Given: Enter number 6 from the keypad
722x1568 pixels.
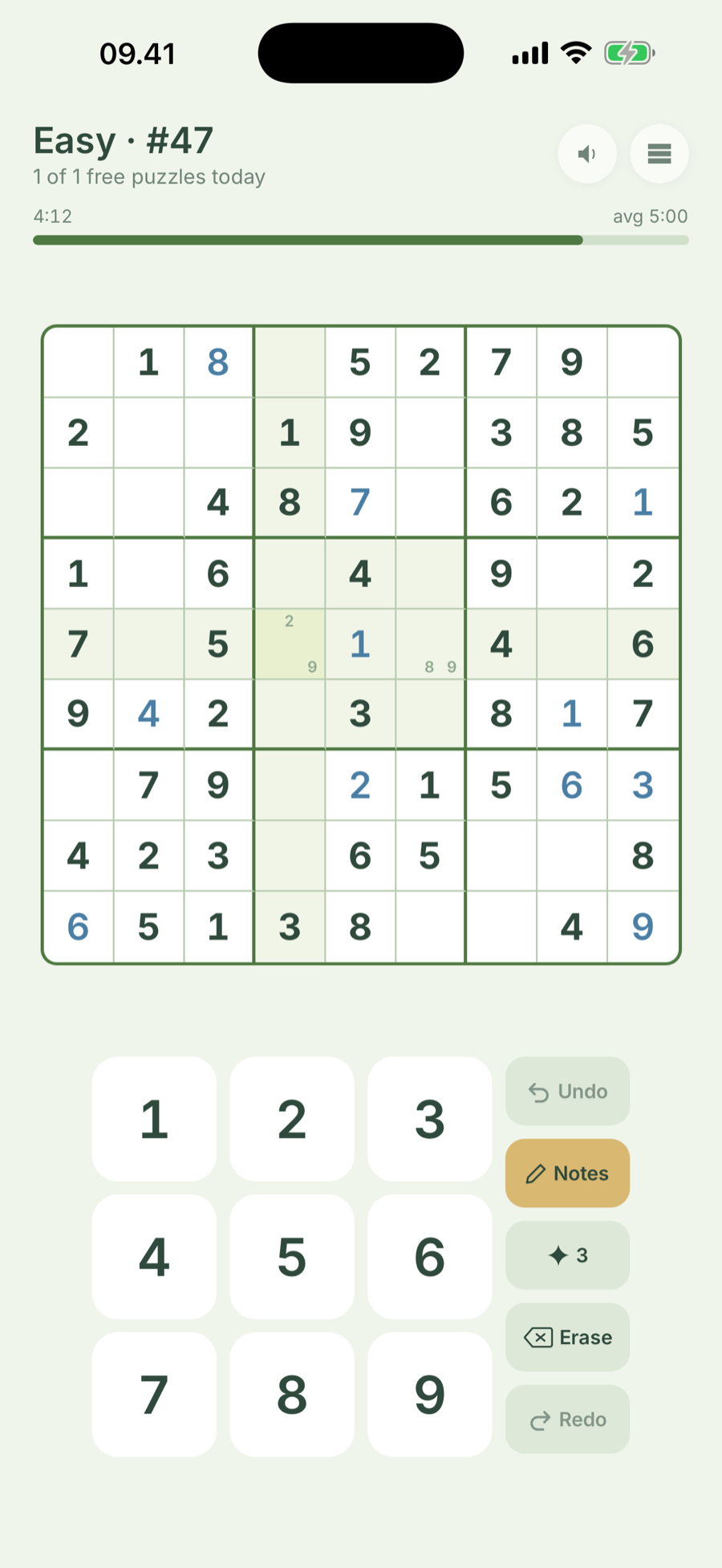Looking at the screenshot, I should 430,1257.
